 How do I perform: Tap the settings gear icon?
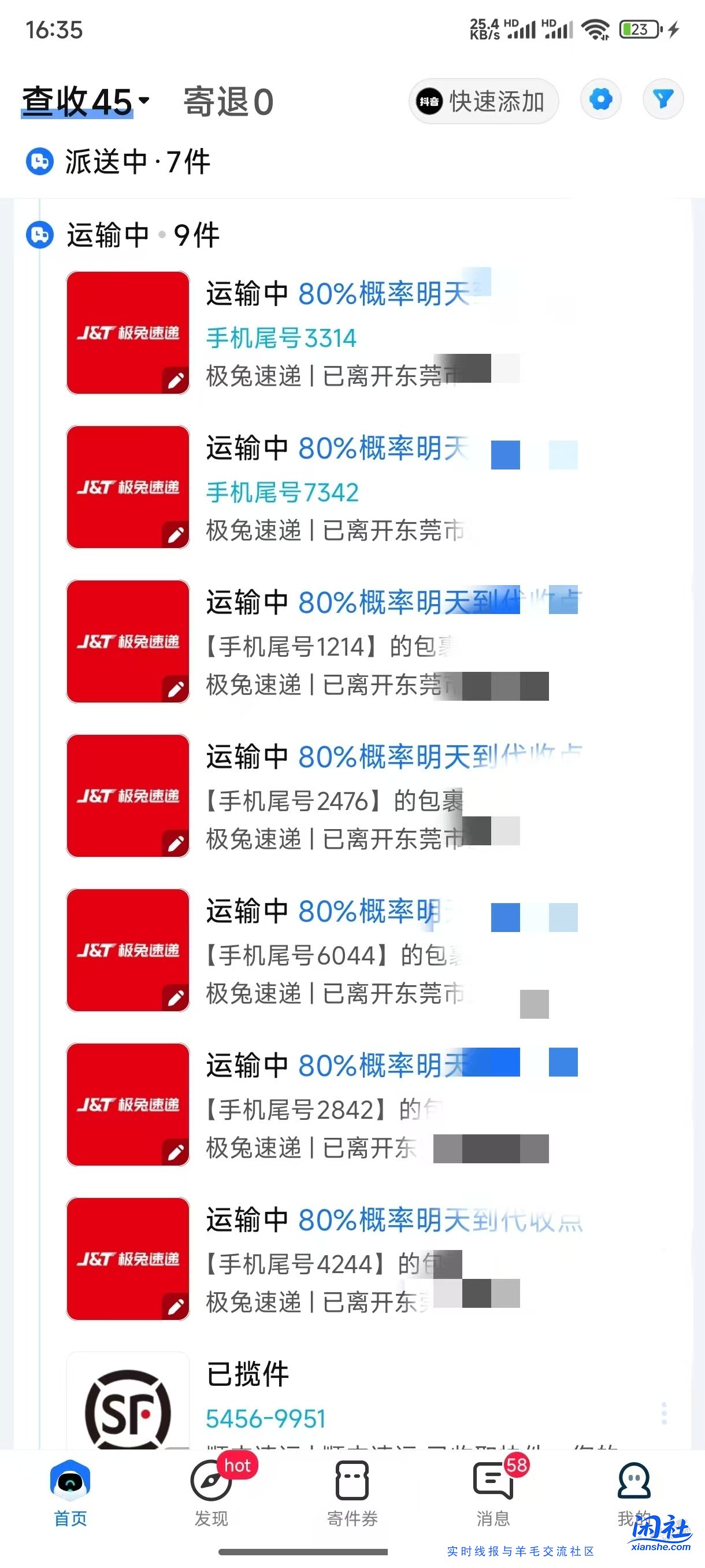[x=600, y=99]
